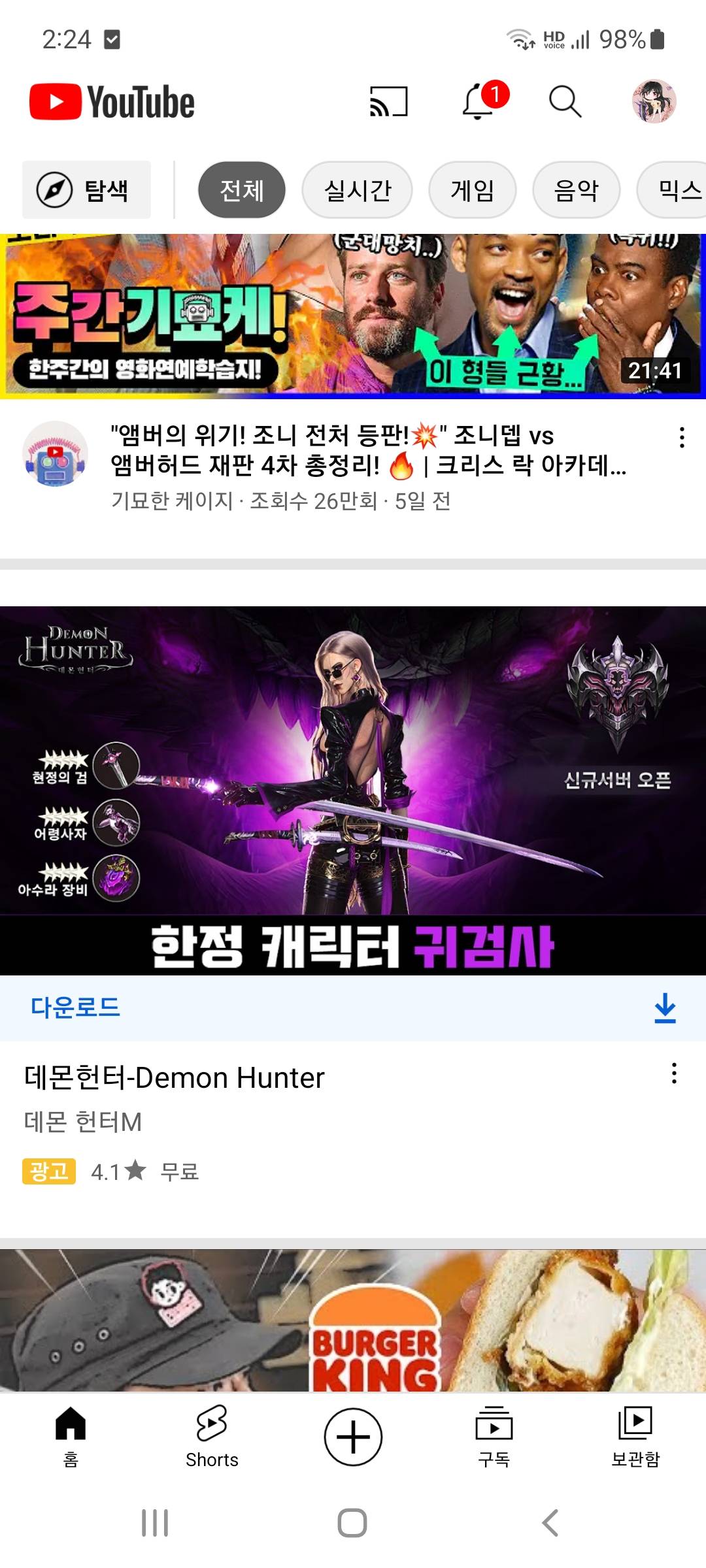The width and height of the screenshot is (706, 1568).
Task: Select the 음악 filter chip
Action: click(576, 190)
